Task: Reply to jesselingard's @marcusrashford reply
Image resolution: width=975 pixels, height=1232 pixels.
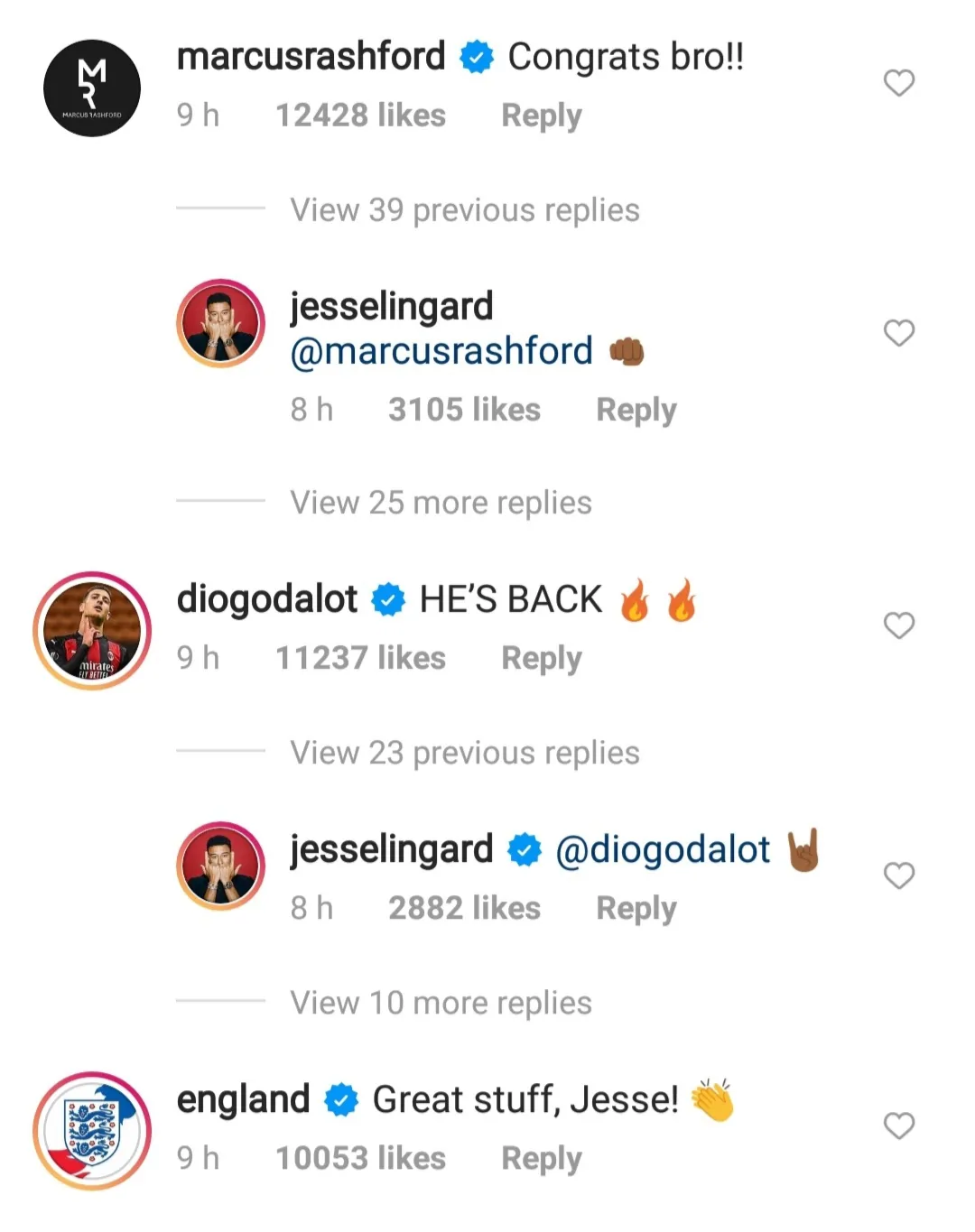Action: click(x=636, y=410)
